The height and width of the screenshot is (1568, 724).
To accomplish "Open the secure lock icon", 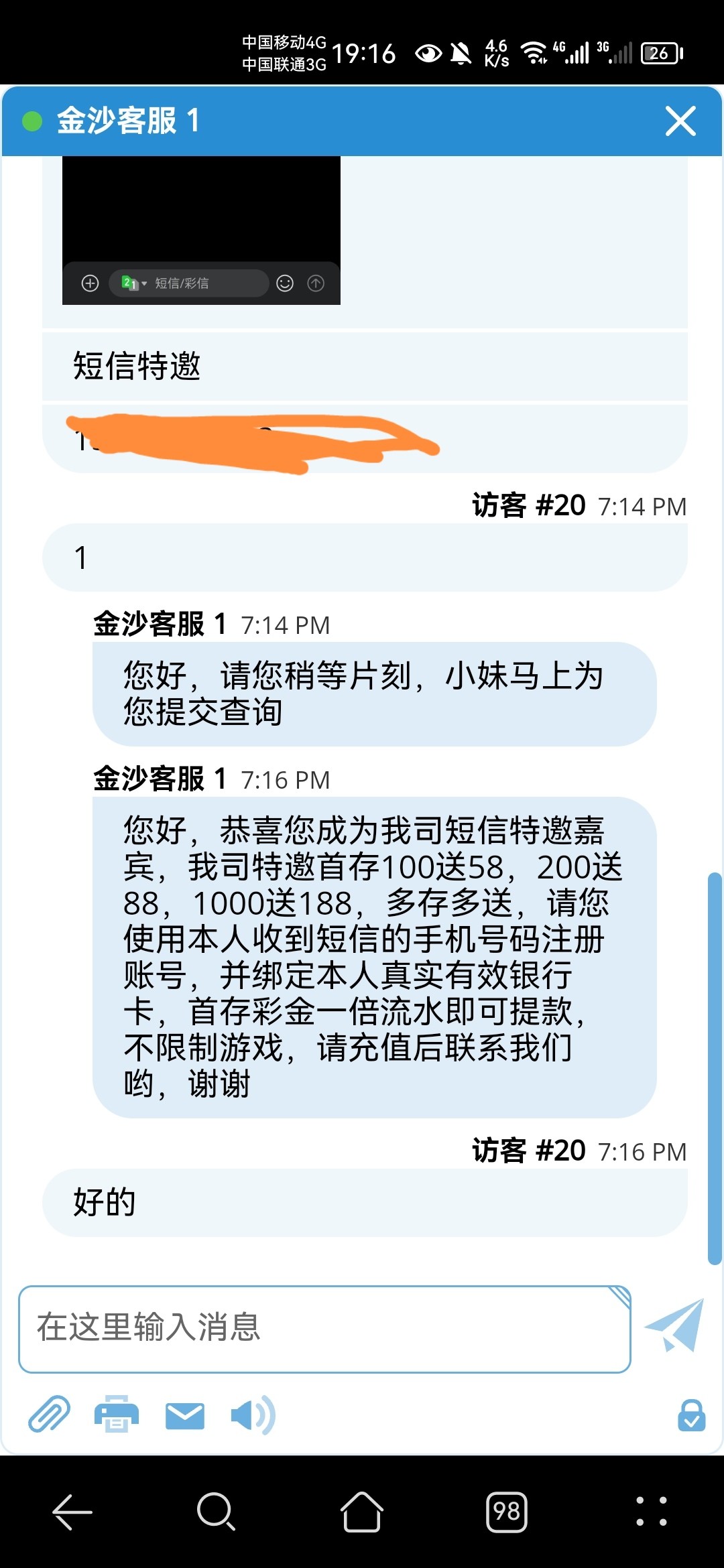I will [x=691, y=1415].
